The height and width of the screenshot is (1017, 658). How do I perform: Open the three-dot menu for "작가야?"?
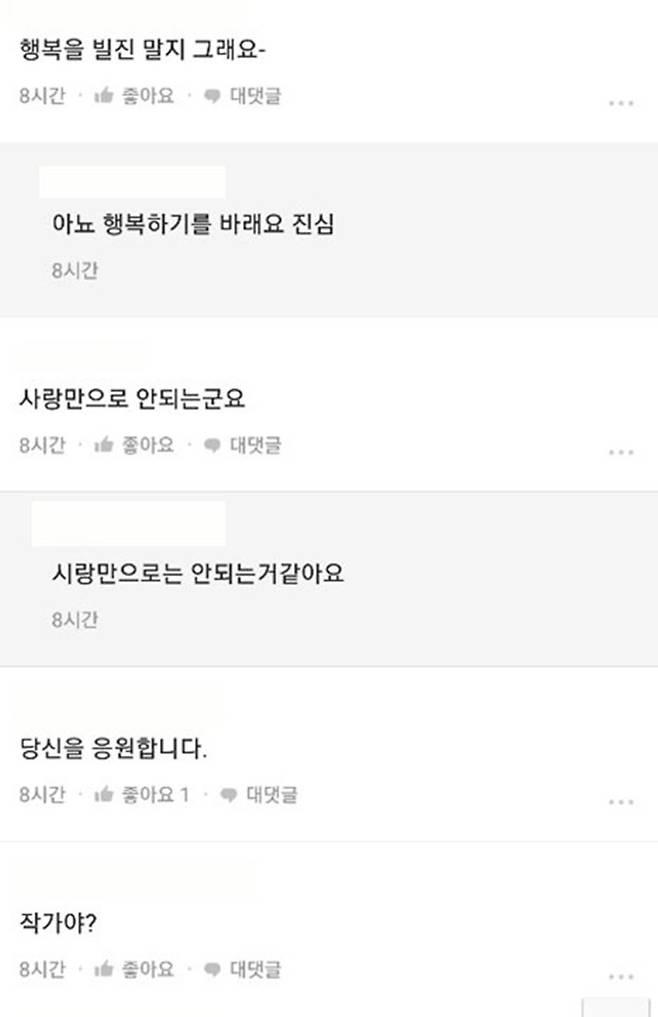pos(621,975)
